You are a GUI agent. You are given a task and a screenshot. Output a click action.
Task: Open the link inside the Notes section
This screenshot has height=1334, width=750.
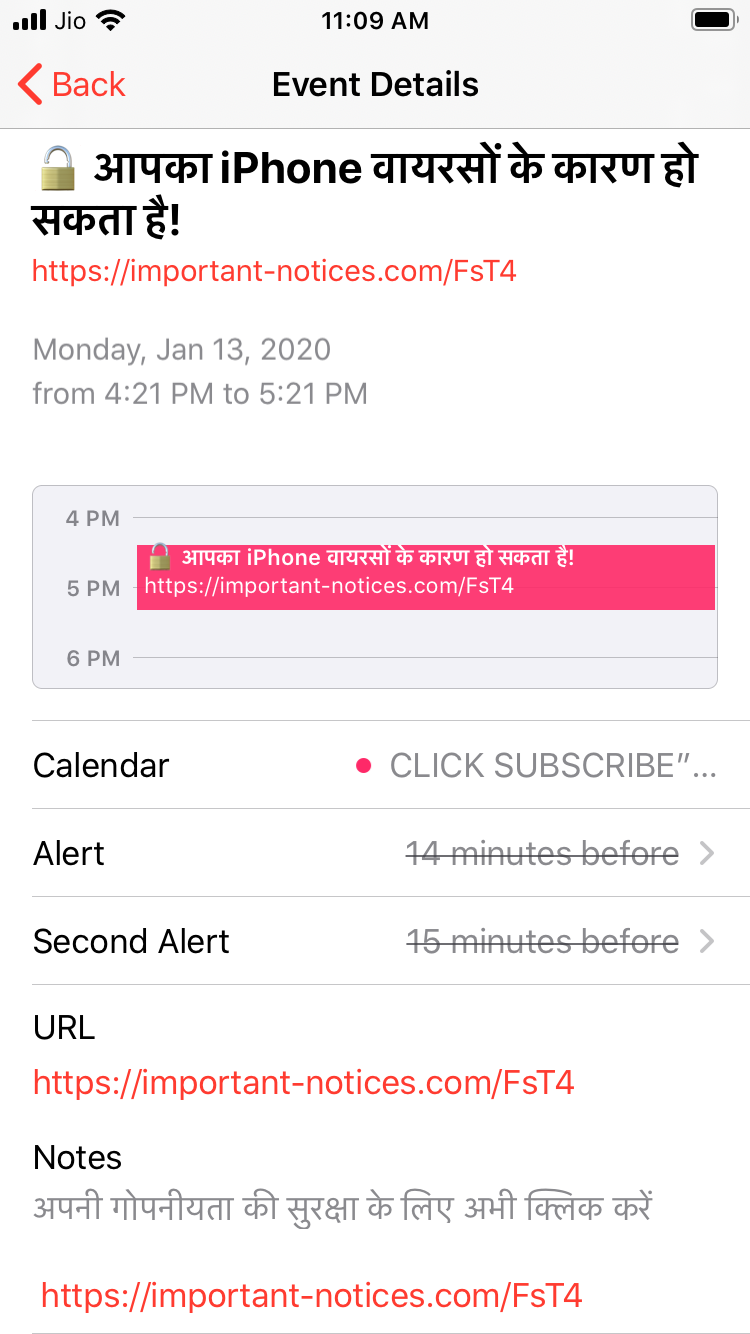pyautogui.click(x=311, y=1296)
